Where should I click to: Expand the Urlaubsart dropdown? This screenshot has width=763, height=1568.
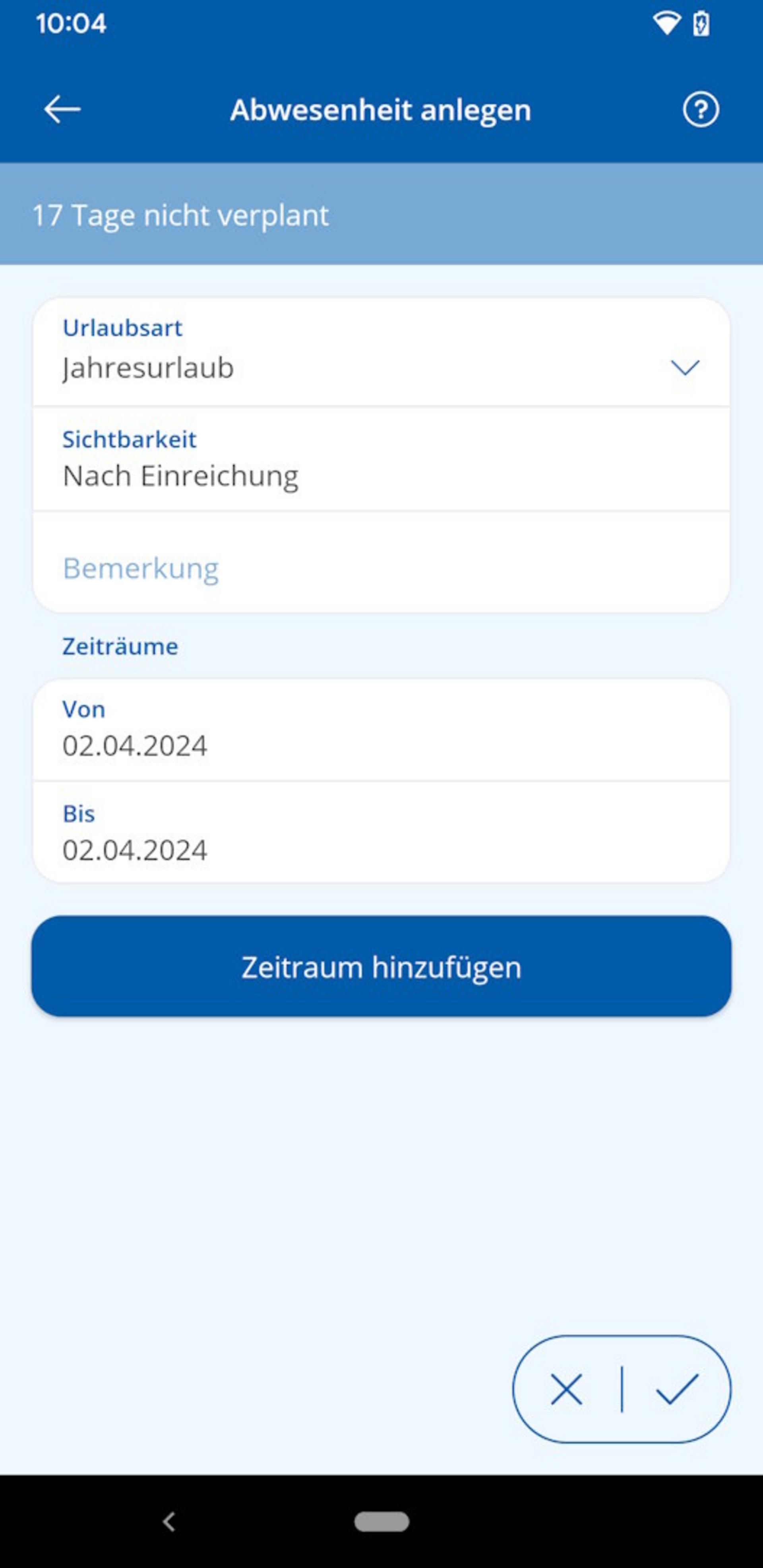tap(684, 367)
